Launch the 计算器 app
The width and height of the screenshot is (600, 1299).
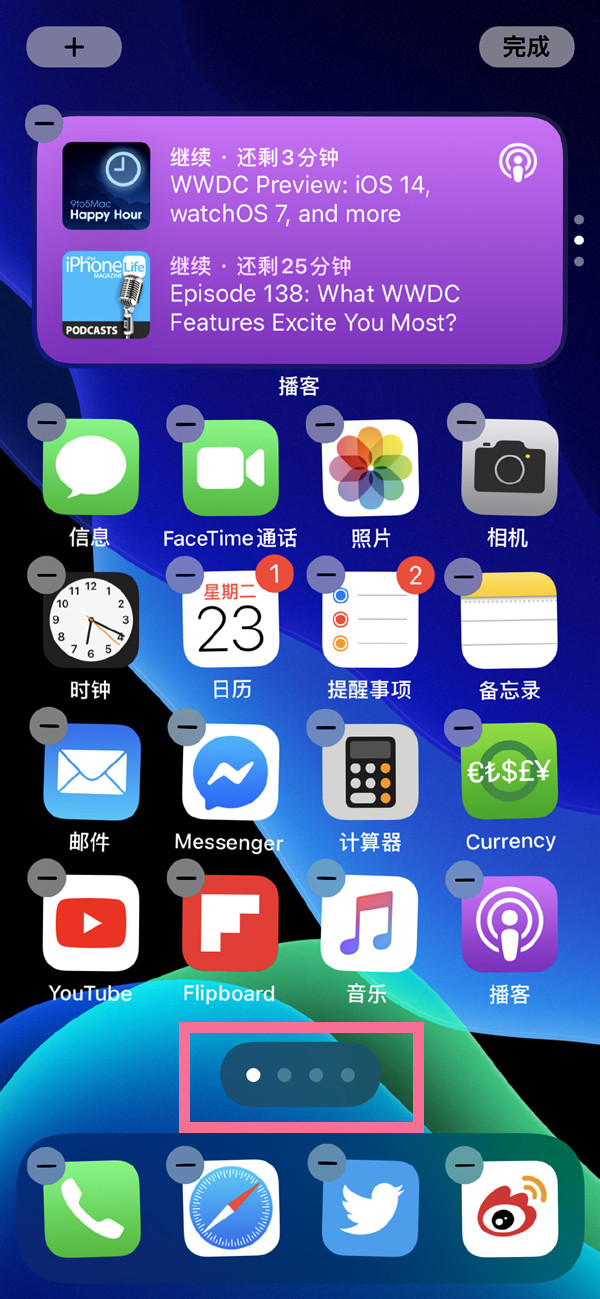370,772
